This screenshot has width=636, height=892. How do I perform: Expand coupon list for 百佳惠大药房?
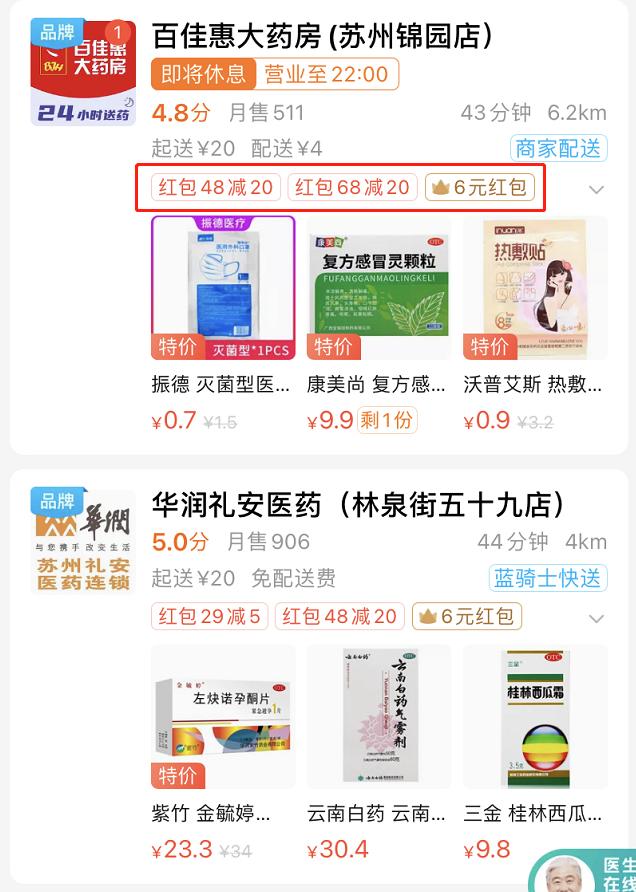[x=596, y=189]
